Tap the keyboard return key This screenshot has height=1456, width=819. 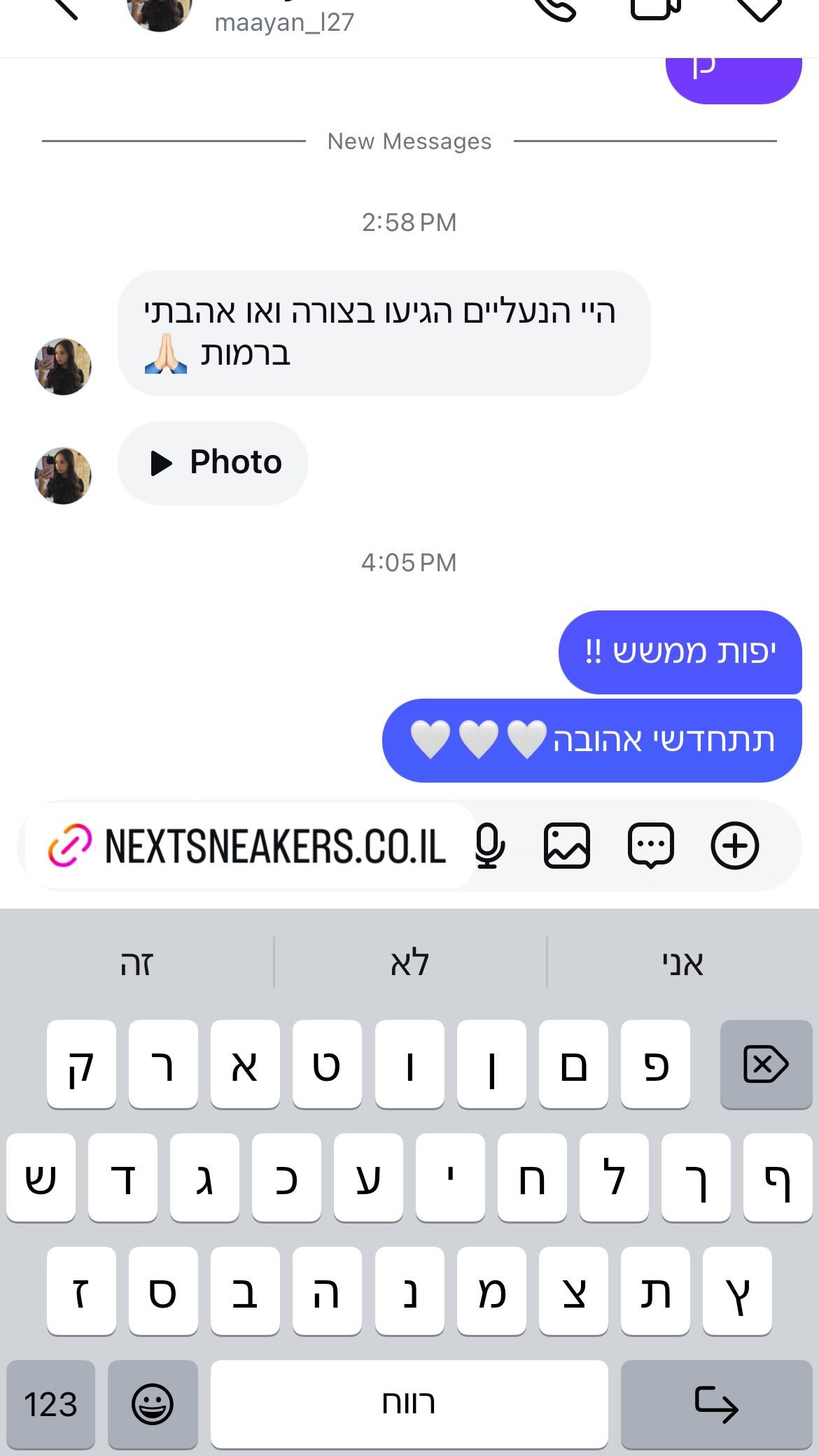click(716, 1404)
